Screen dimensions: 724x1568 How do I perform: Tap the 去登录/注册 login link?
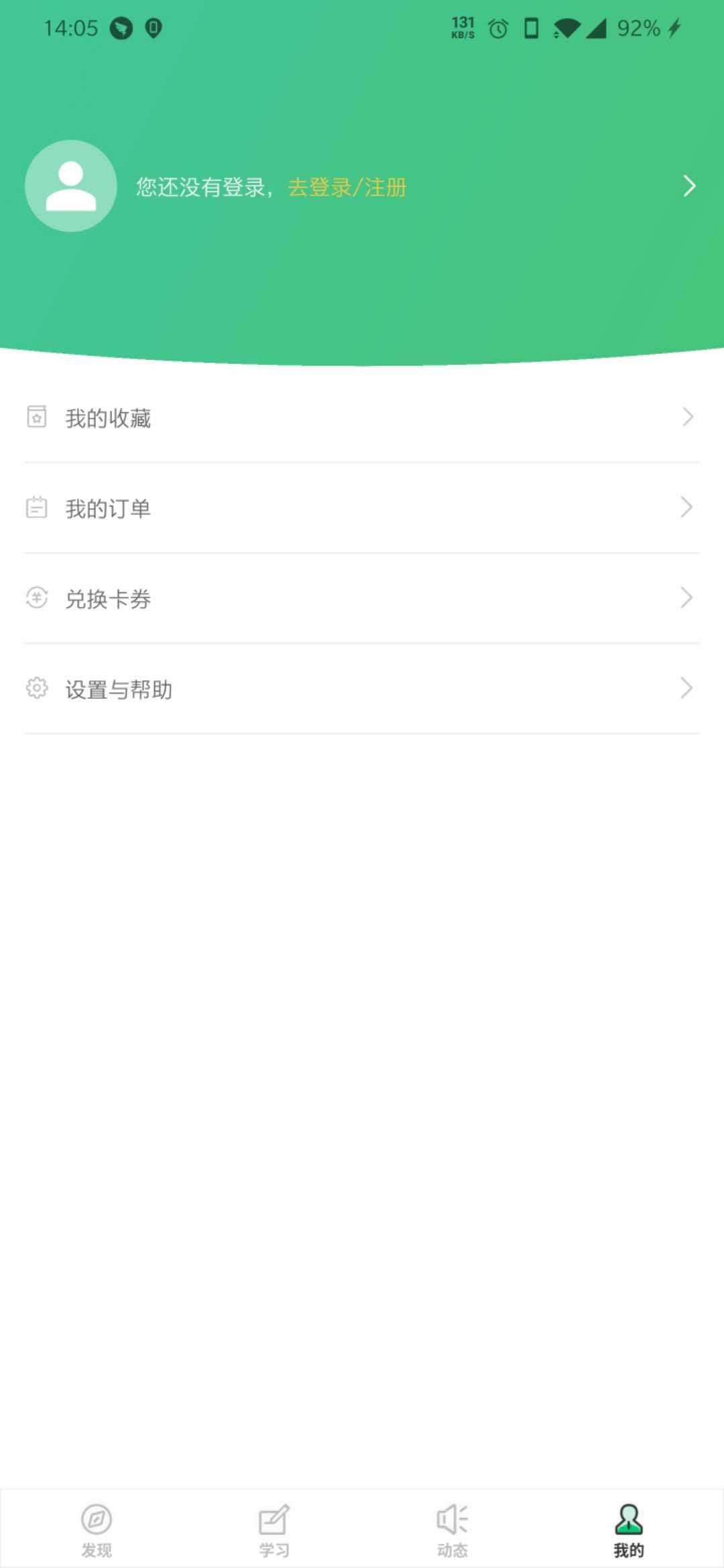point(347,187)
